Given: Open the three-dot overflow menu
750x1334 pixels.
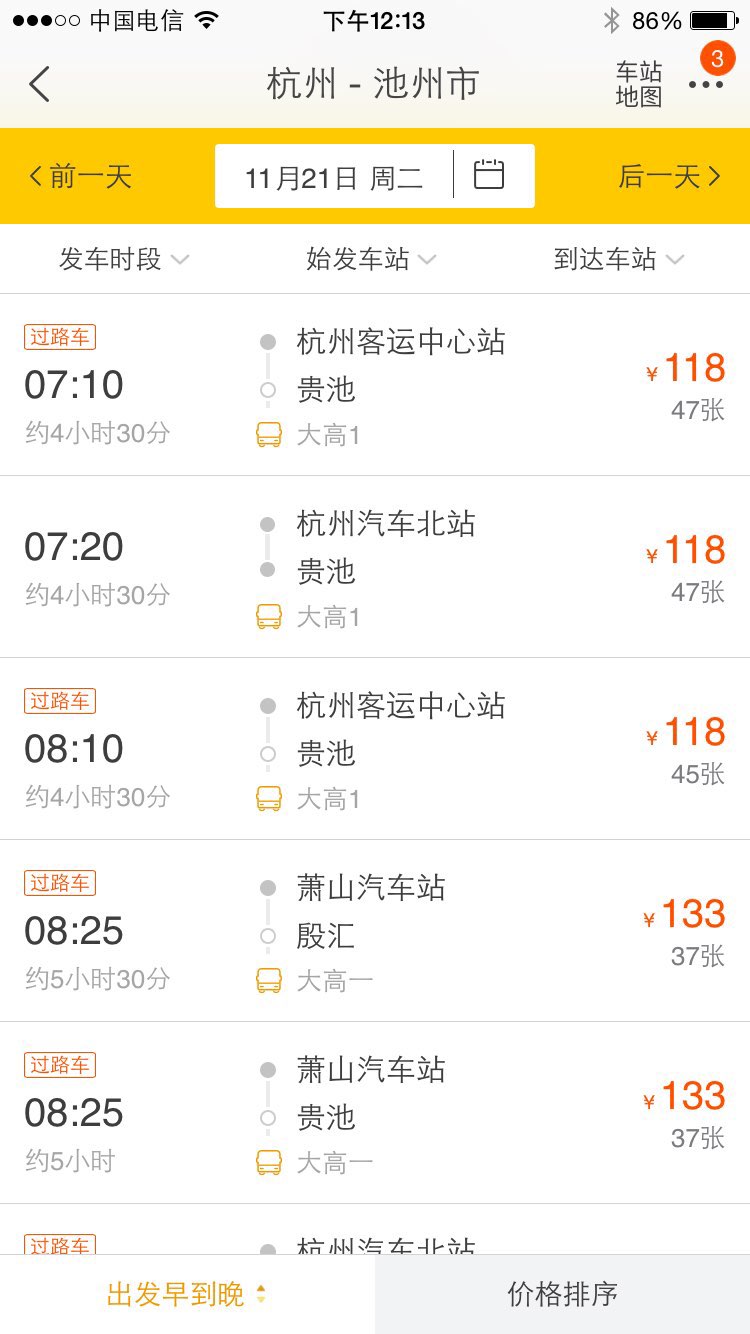Looking at the screenshot, I should [x=706, y=84].
